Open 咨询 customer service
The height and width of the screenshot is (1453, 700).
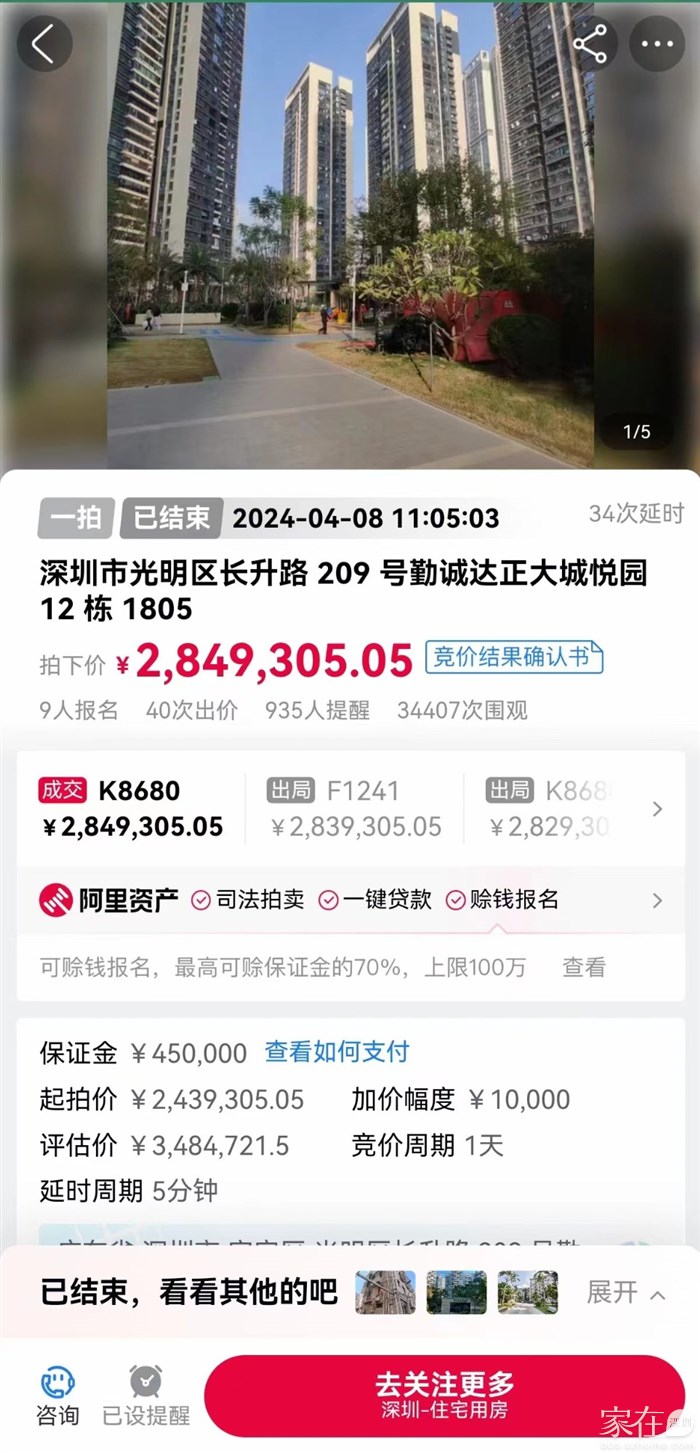click(x=57, y=1396)
